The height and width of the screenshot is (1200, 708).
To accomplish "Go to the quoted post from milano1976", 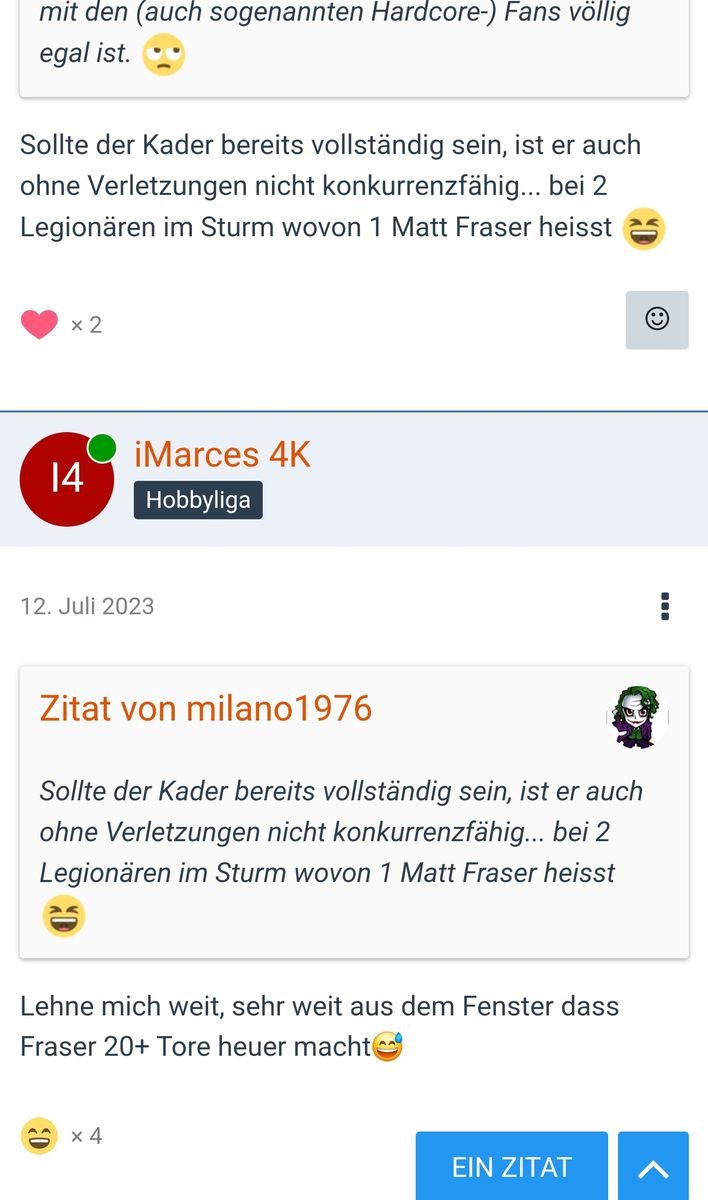I will 205,708.
